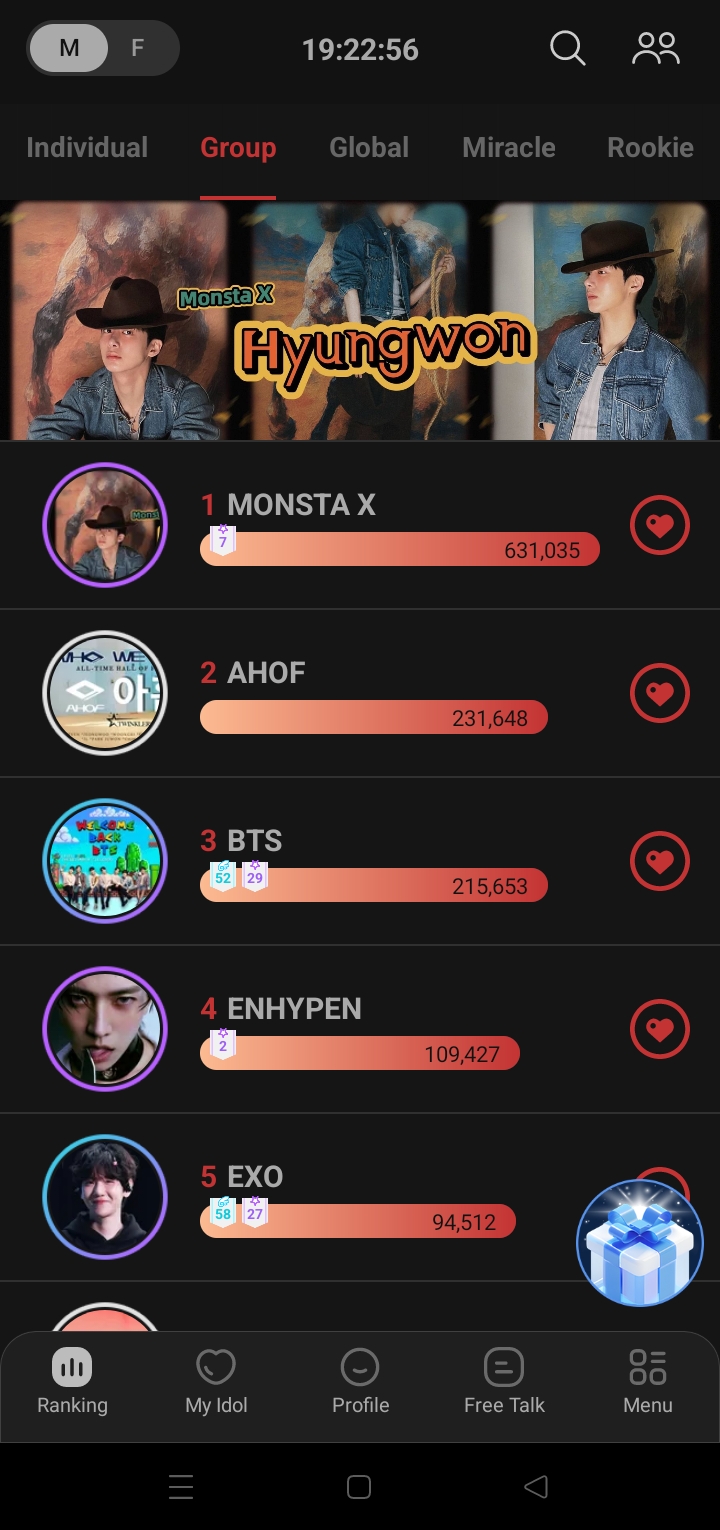720x1530 pixels.
Task: Switch the gender toggle to F
Action: click(138, 48)
